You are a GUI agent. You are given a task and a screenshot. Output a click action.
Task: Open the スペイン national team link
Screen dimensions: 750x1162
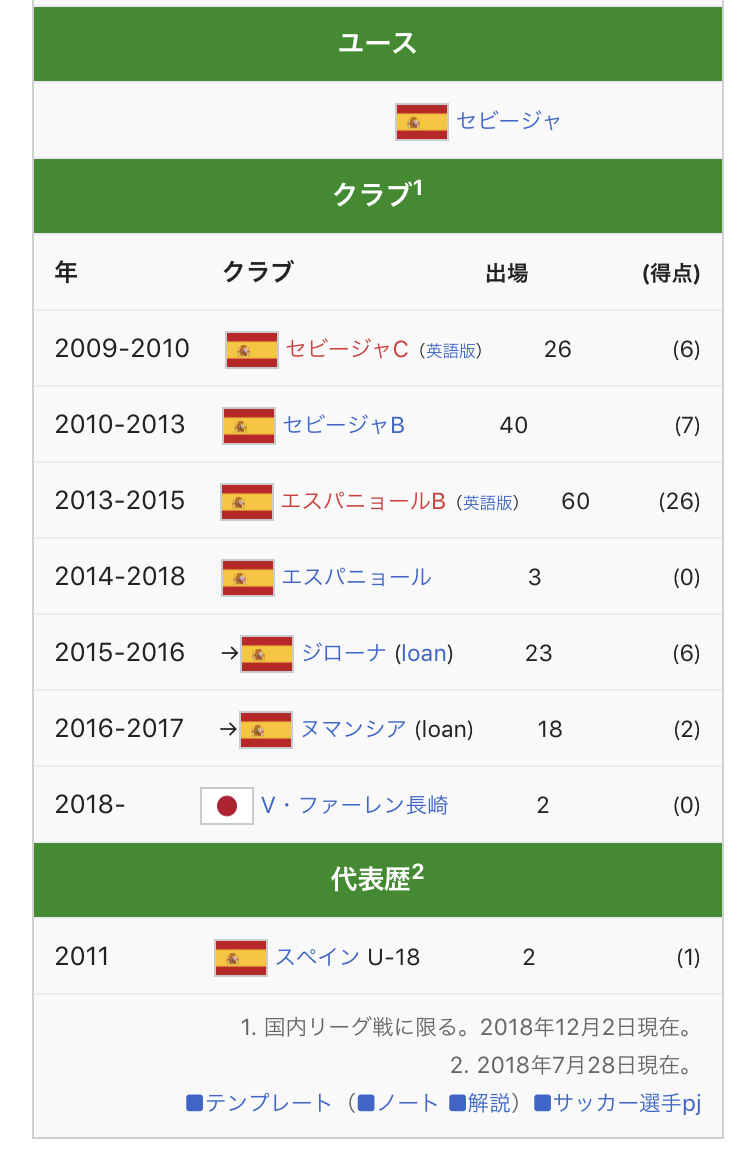tap(317, 957)
